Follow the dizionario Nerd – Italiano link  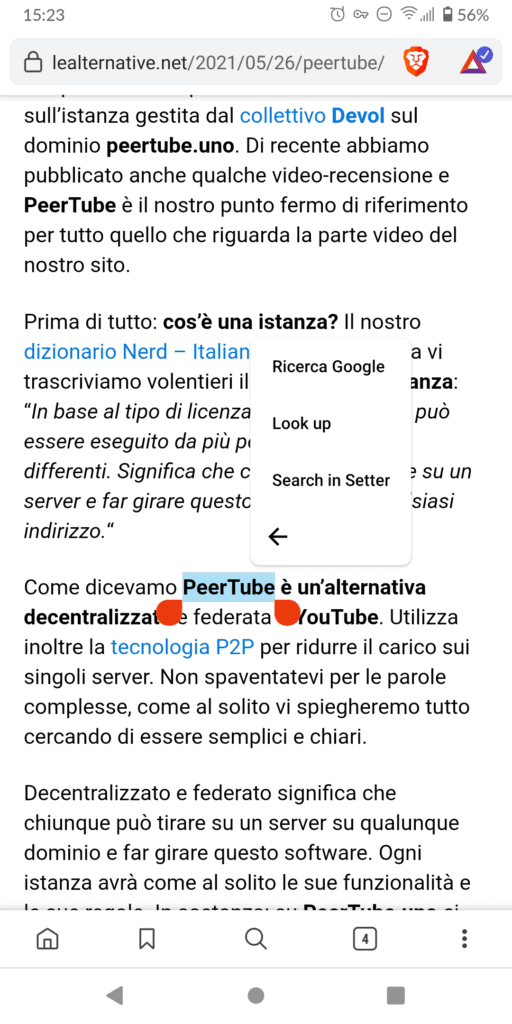pos(137,352)
